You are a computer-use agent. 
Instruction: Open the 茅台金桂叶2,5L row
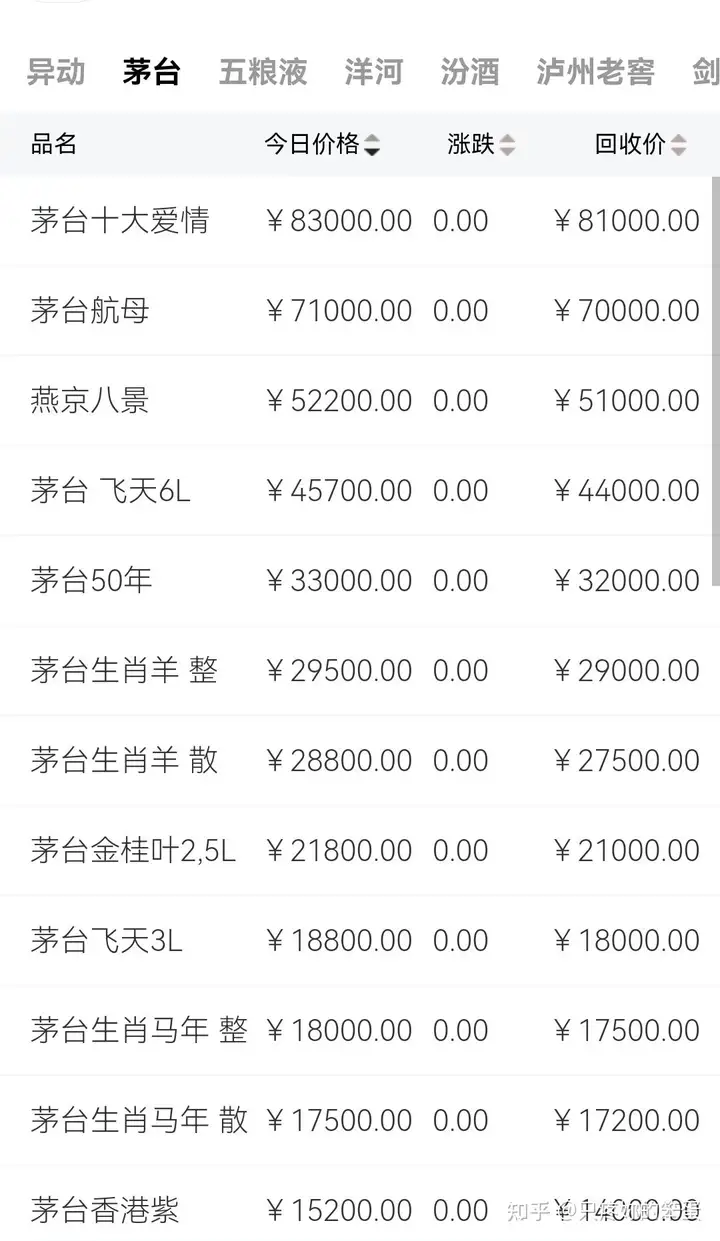pyautogui.click(x=360, y=851)
